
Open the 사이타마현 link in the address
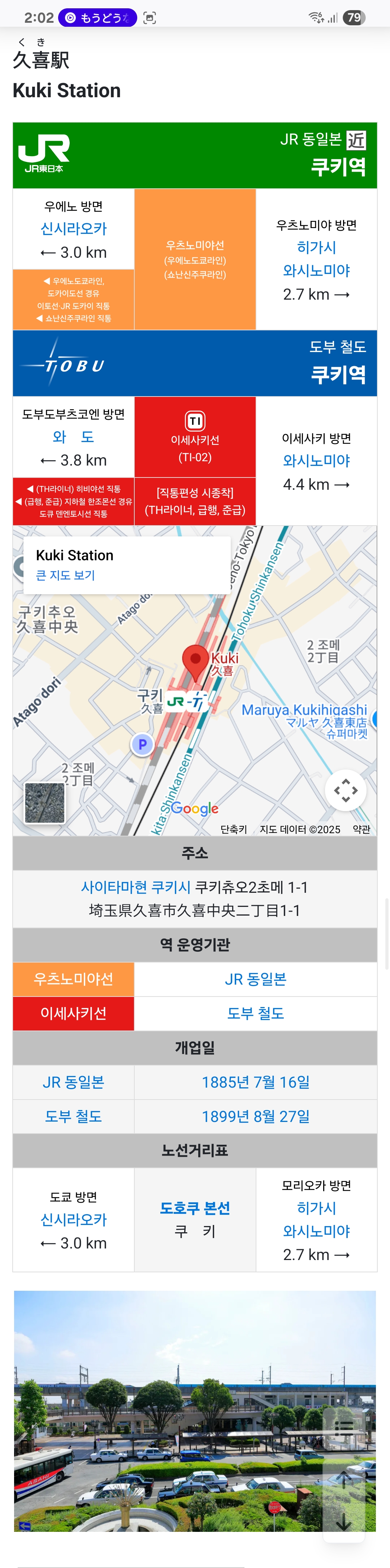pyautogui.click(x=114, y=887)
